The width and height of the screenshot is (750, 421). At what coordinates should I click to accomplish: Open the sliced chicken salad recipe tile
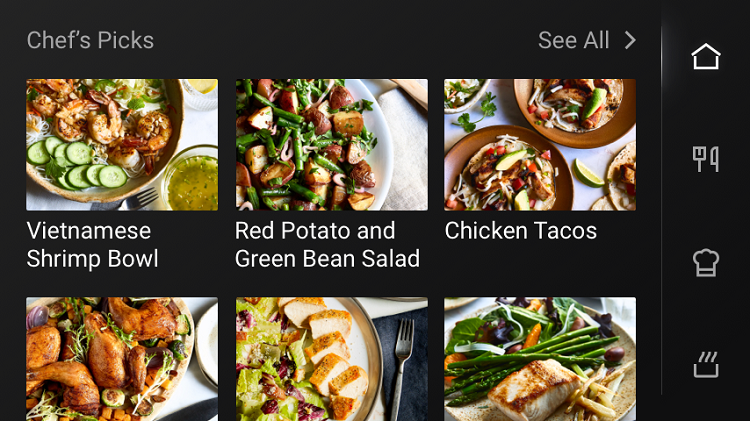click(331, 358)
